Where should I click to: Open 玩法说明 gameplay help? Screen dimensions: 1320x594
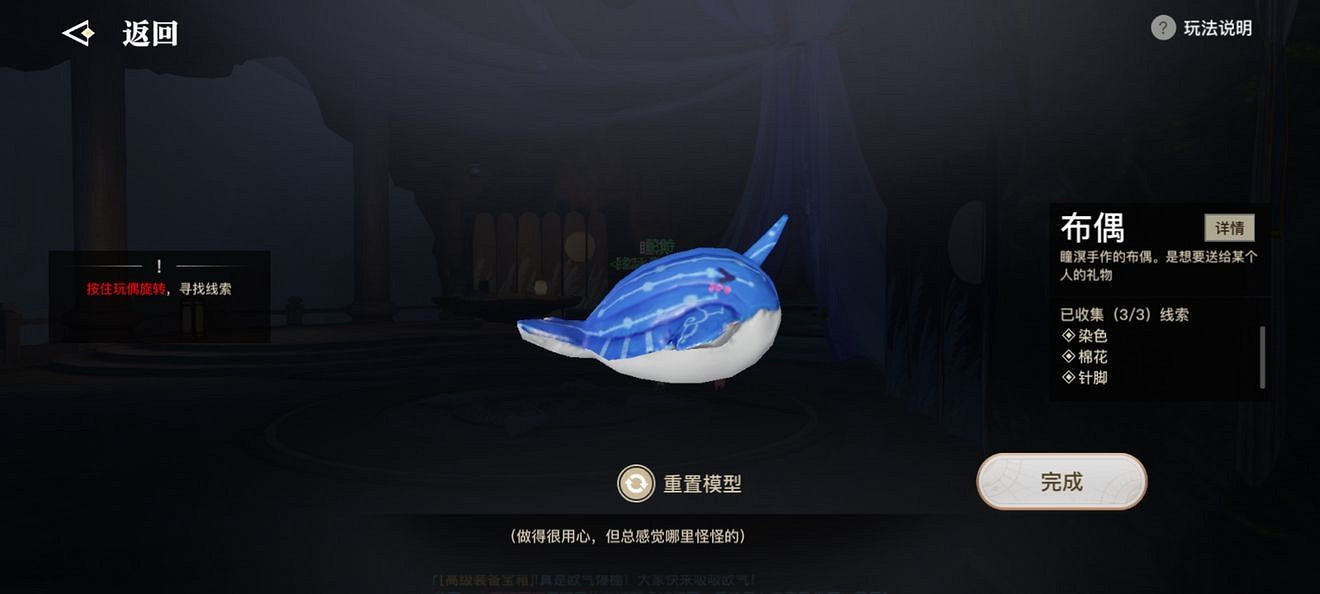click(1202, 28)
